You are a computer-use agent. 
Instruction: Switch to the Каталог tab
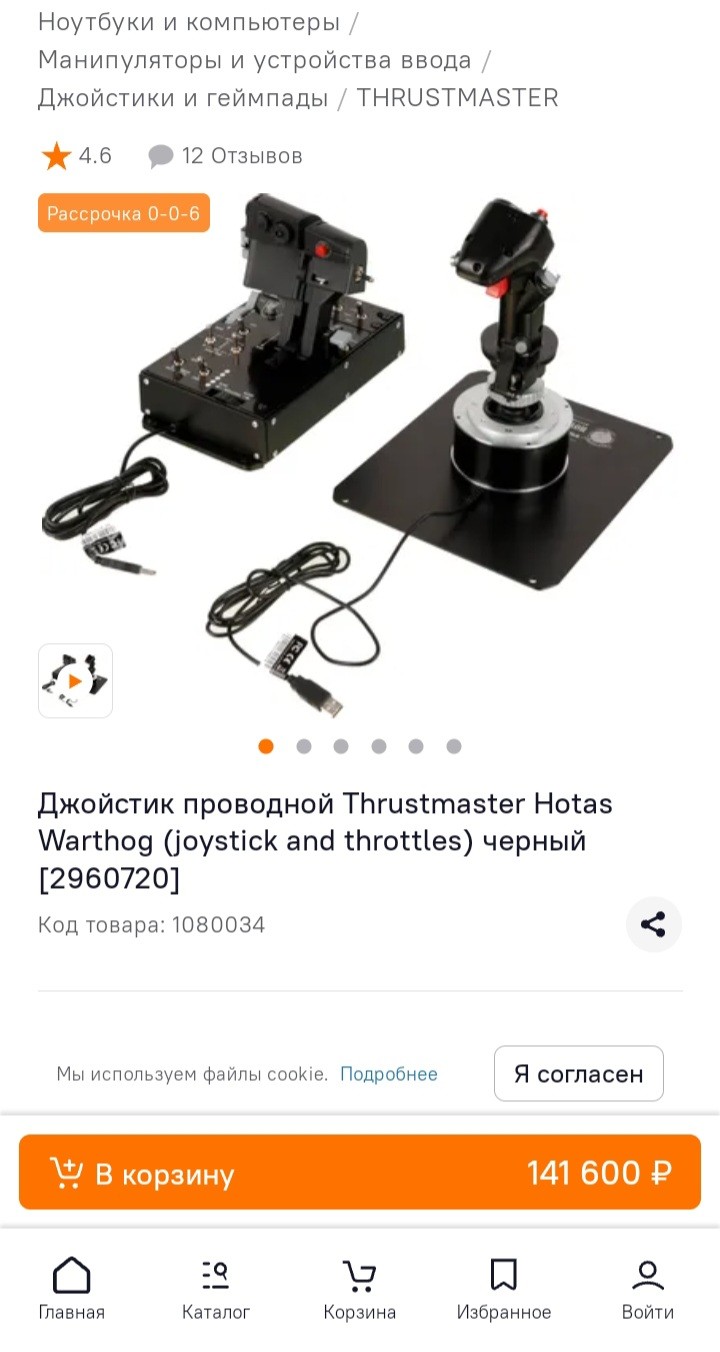pos(215,1289)
